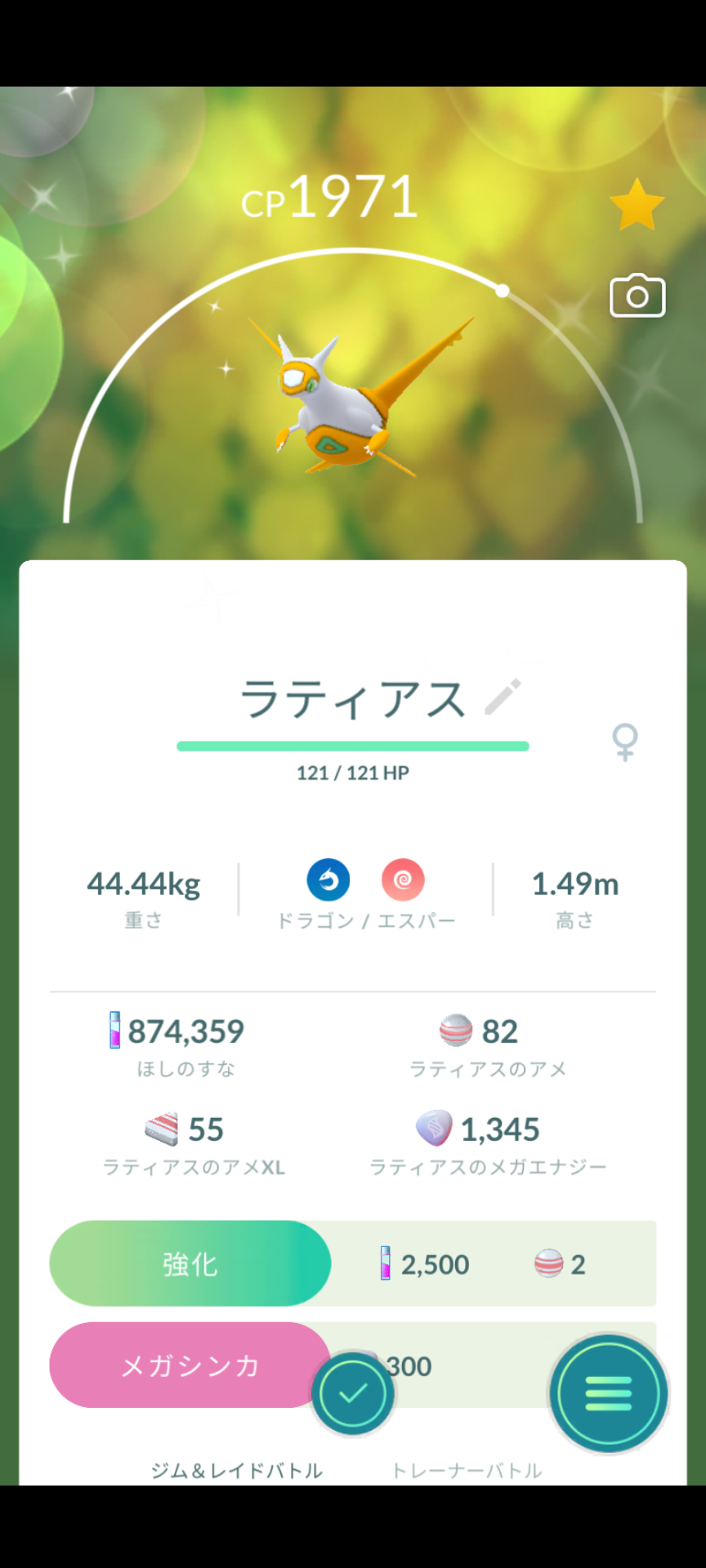Tap 強化 to power up the Pokémon
The height and width of the screenshot is (1568, 706).
click(190, 1263)
